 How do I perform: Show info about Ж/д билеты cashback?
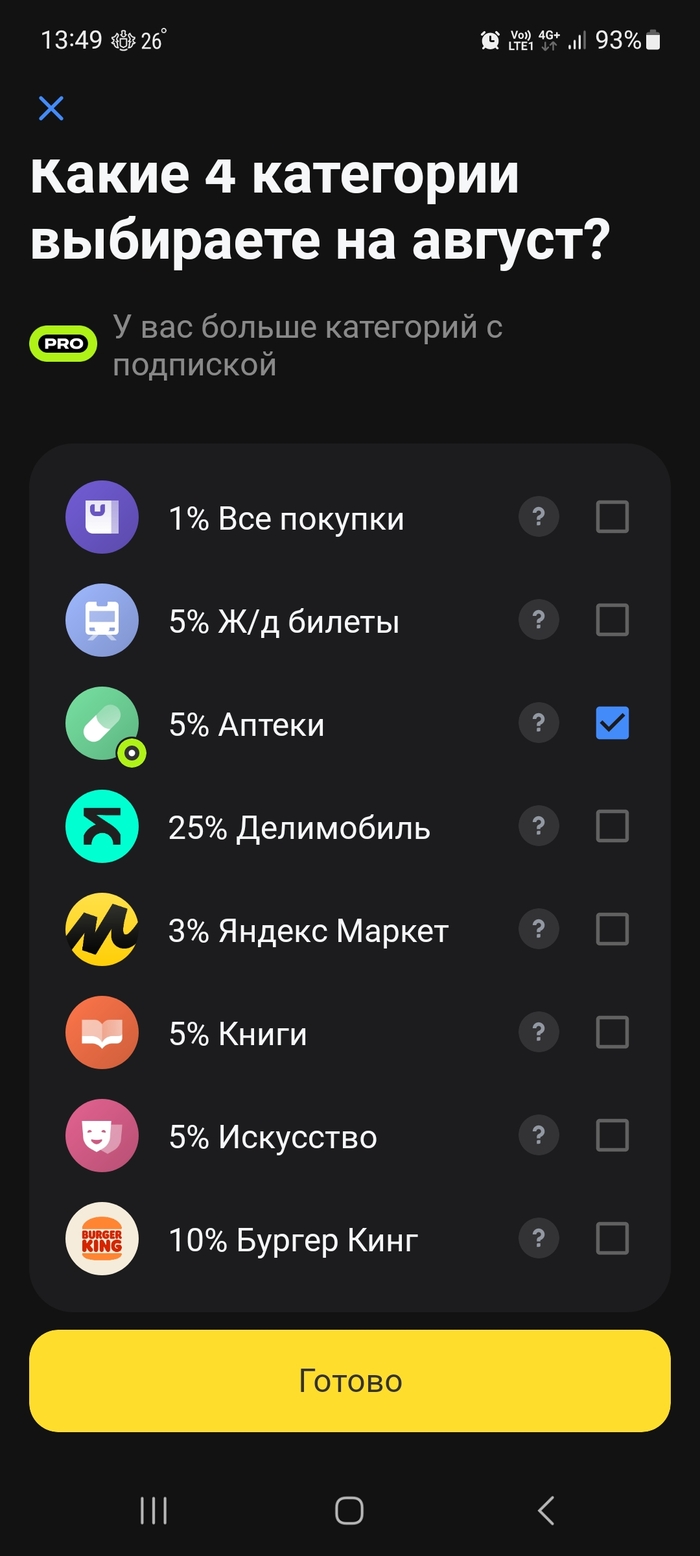click(539, 620)
